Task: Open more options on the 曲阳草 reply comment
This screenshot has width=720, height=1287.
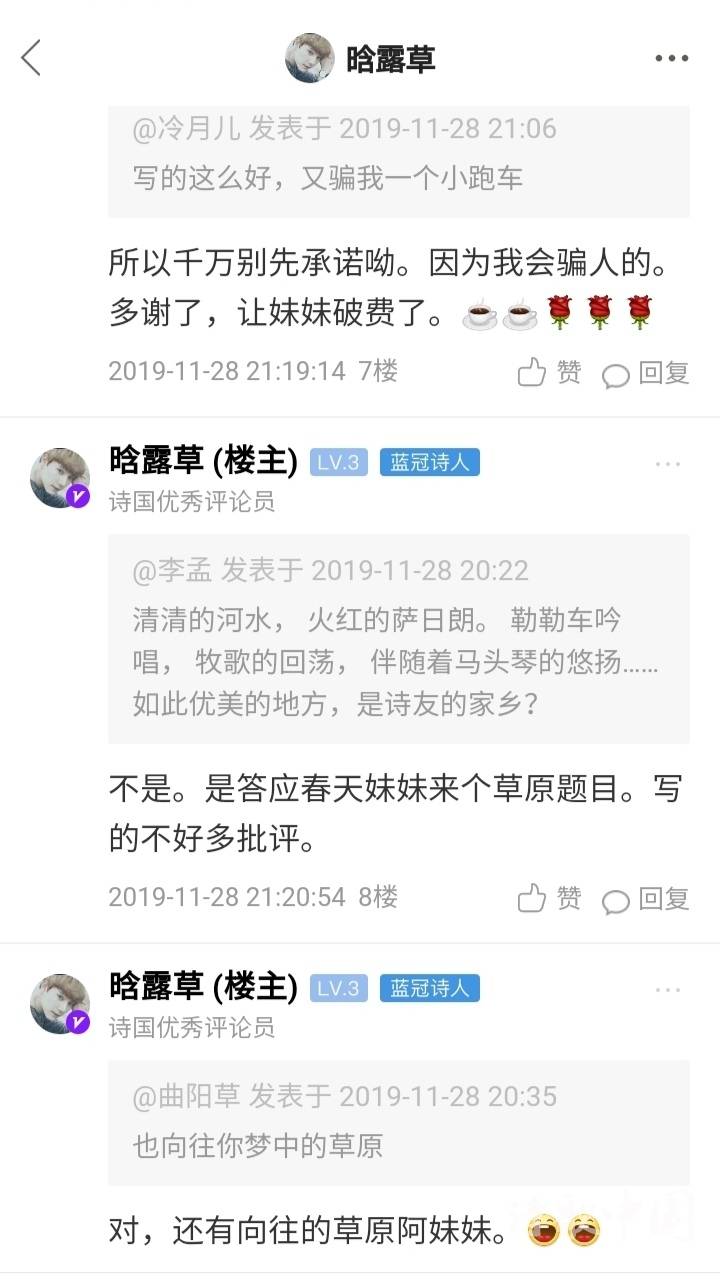Action: pyautogui.click(x=667, y=990)
